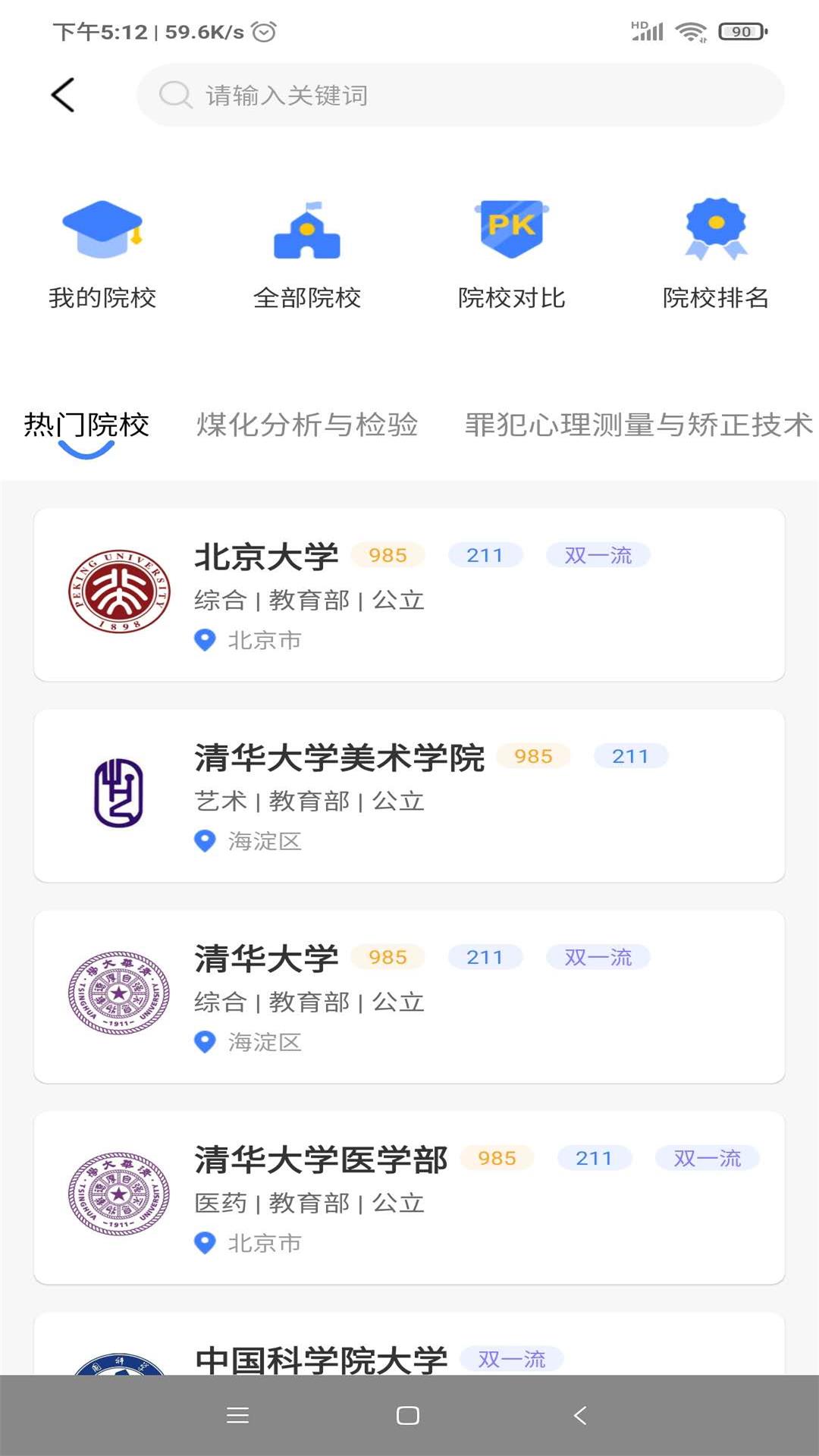Screen dimensions: 819x1456
Task: Open 全部院校 (All Schools)
Action: coord(307,255)
